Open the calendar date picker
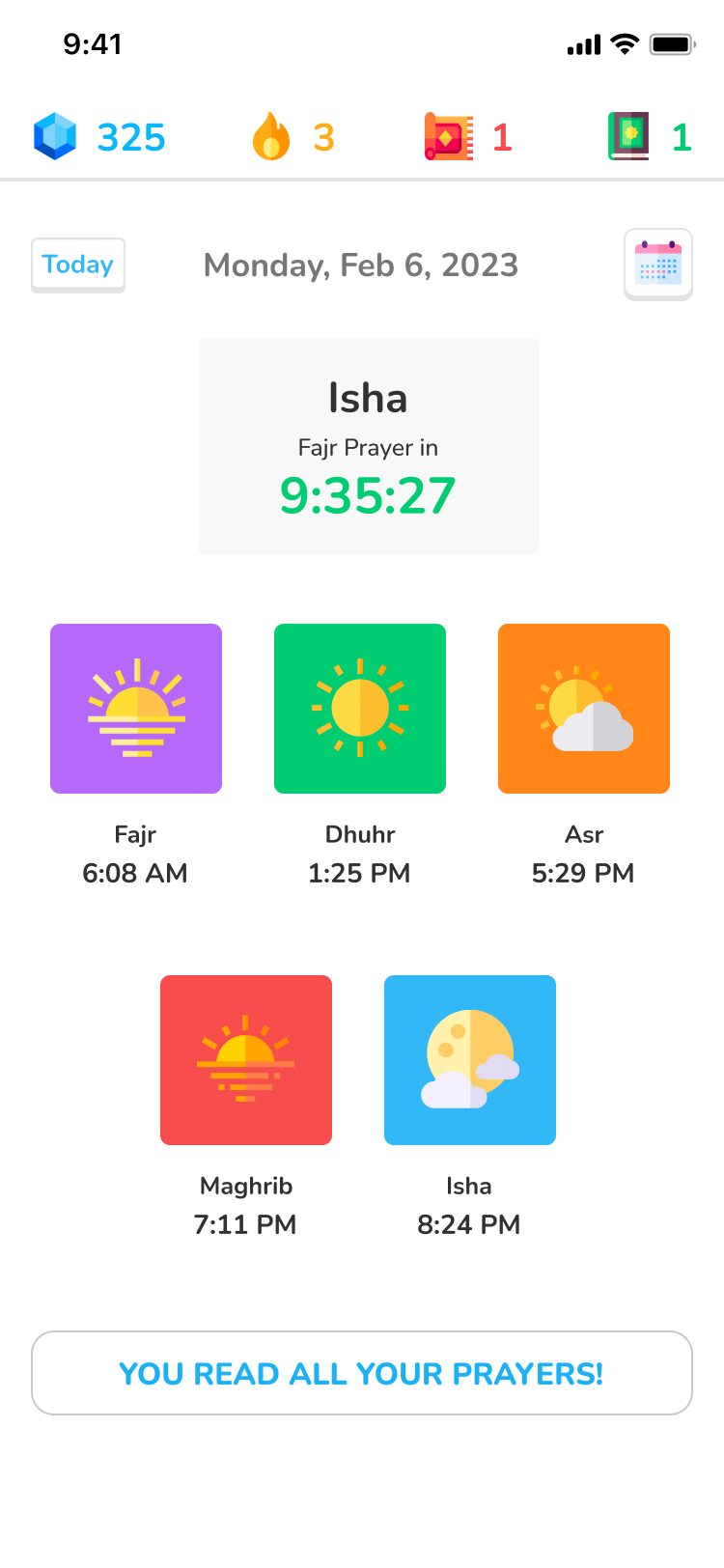Screen dimensions: 724x1568 658,265
